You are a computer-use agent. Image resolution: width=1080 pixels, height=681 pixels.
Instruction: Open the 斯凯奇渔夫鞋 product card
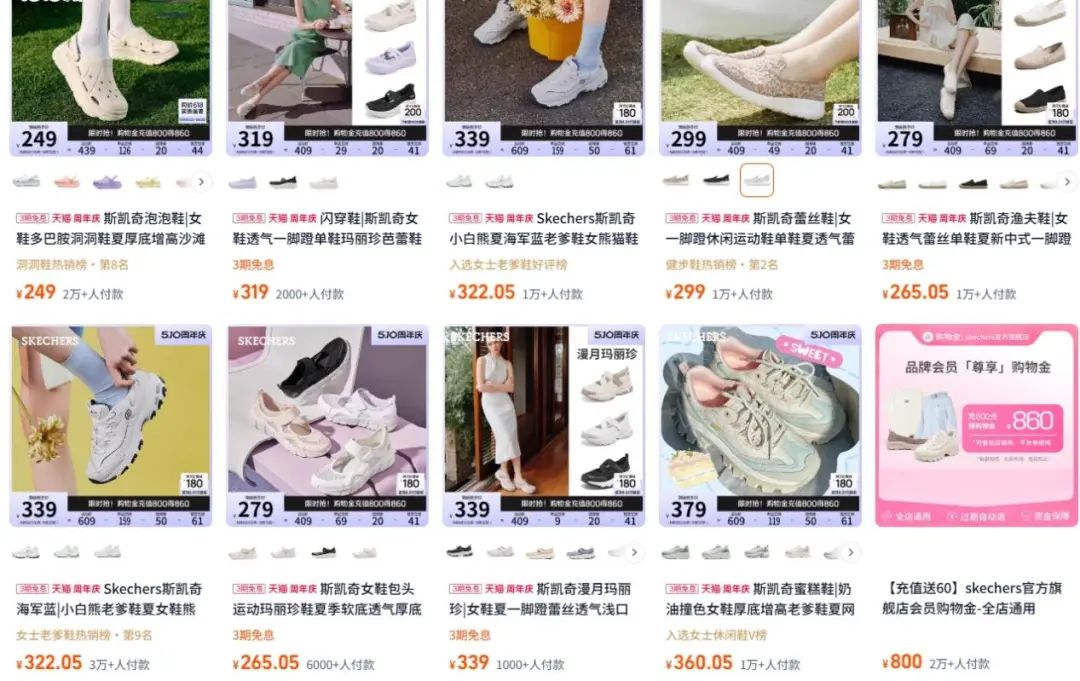click(x=976, y=70)
